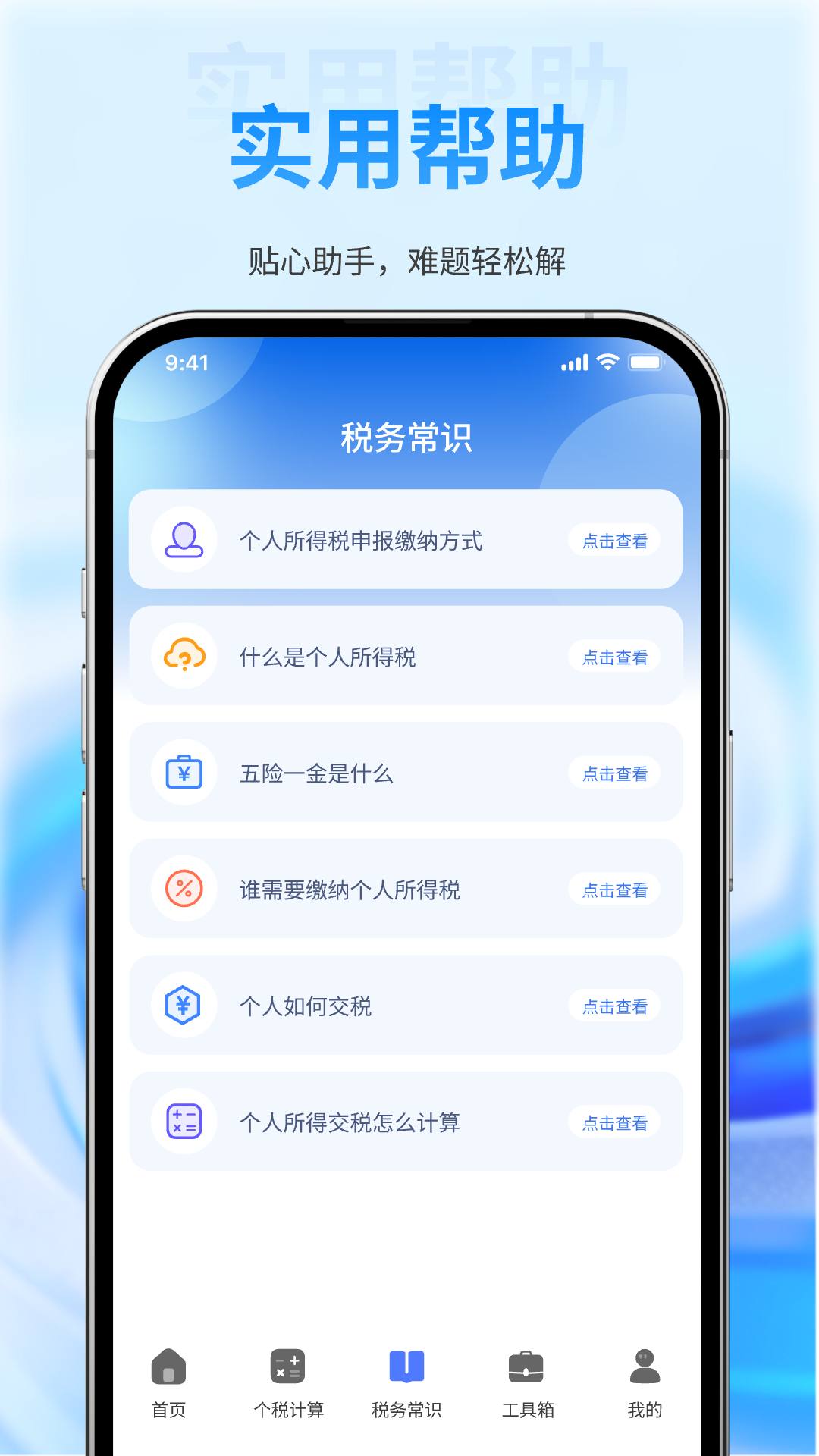Image resolution: width=819 pixels, height=1456 pixels.
Task: Click 点击查看 for 个人如何交税
Action: pos(614,1006)
